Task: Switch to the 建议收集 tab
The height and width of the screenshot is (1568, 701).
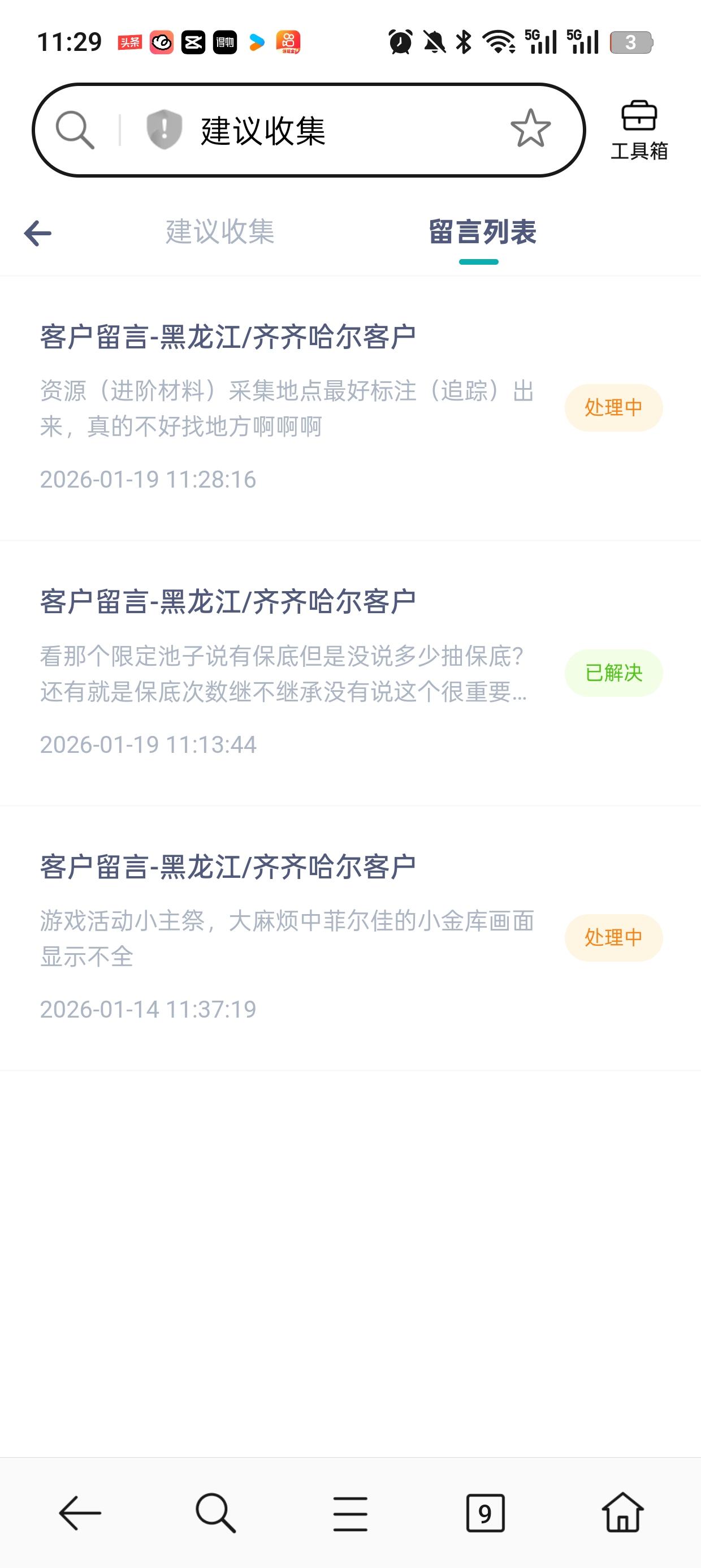Action: (x=220, y=232)
